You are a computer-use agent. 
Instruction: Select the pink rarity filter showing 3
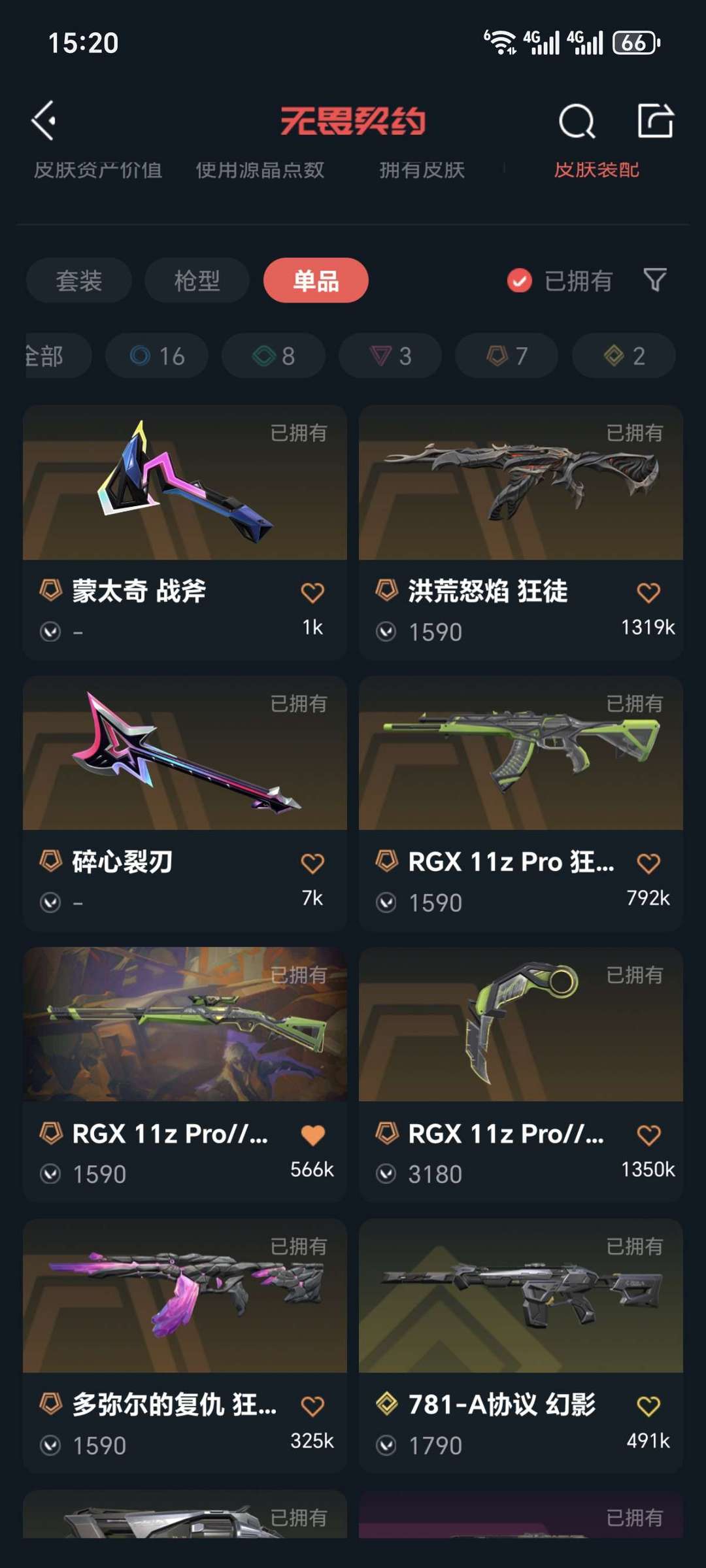pyautogui.click(x=390, y=355)
